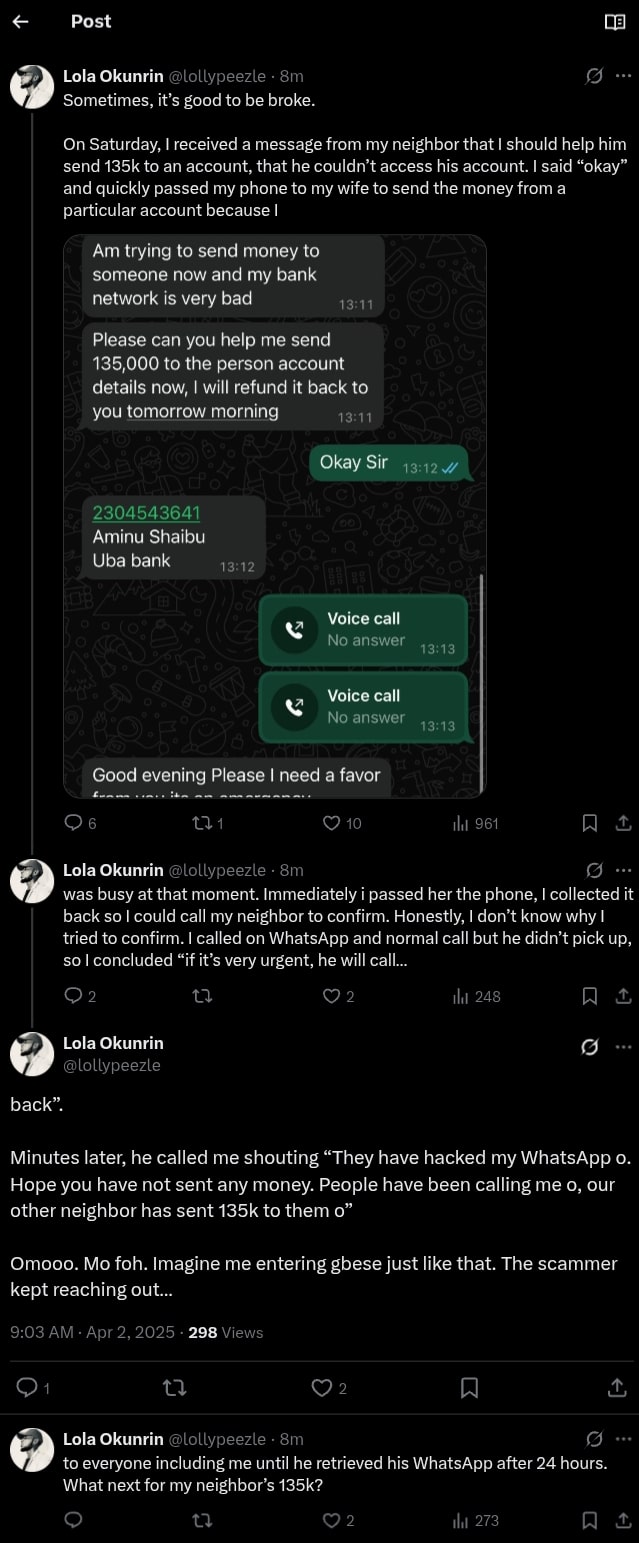This screenshot has width=639, height=1543.
Task: Like the post with 248 views
Action: [x=332, y=996]
